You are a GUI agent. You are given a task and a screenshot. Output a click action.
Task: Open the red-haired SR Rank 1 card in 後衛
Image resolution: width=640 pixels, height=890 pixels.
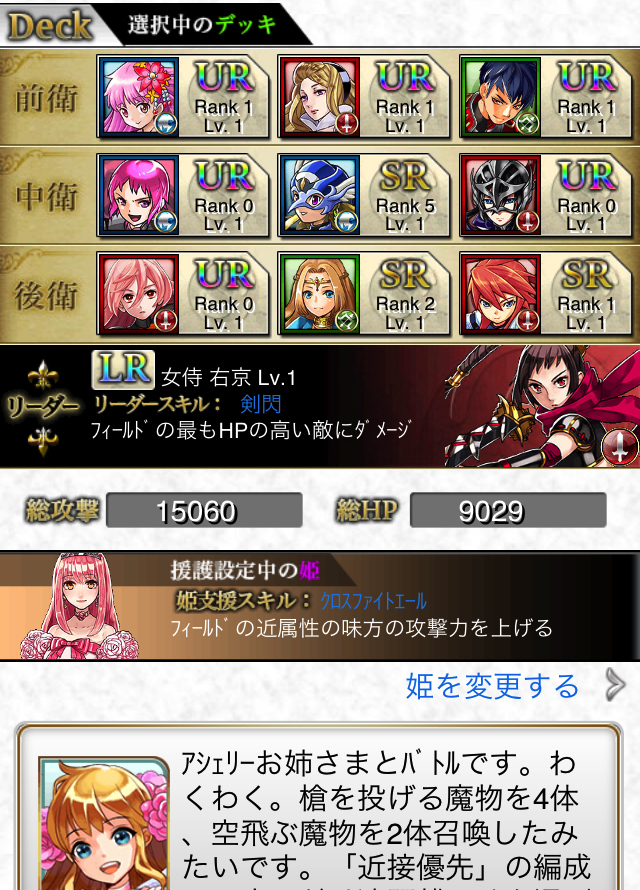(546, 292)
